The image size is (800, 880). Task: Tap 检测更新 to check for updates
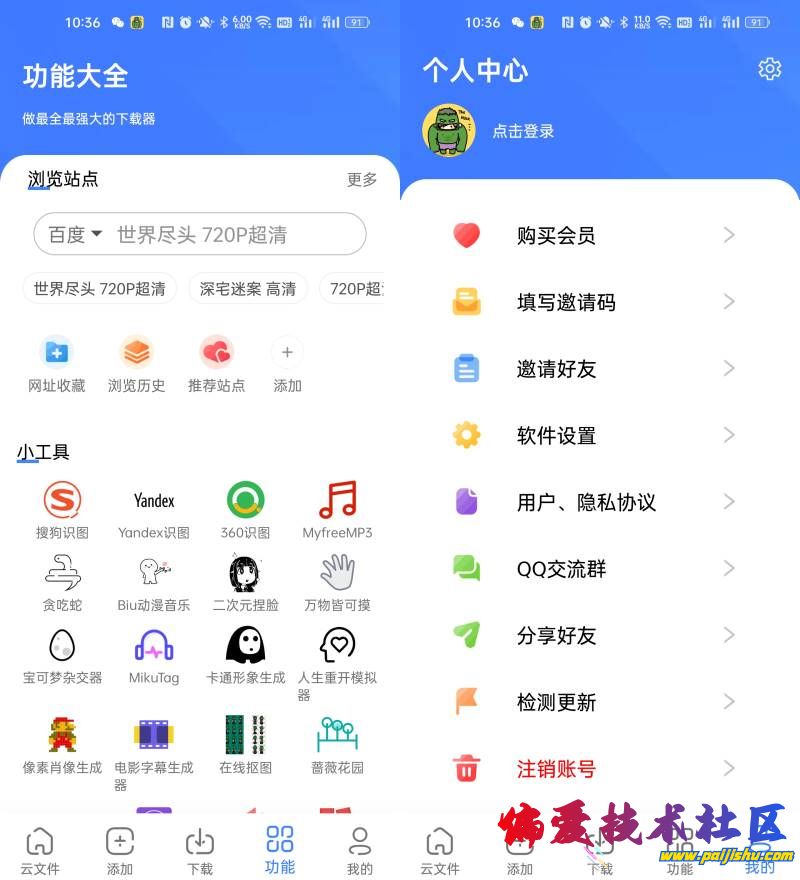(x=598, y=702)
